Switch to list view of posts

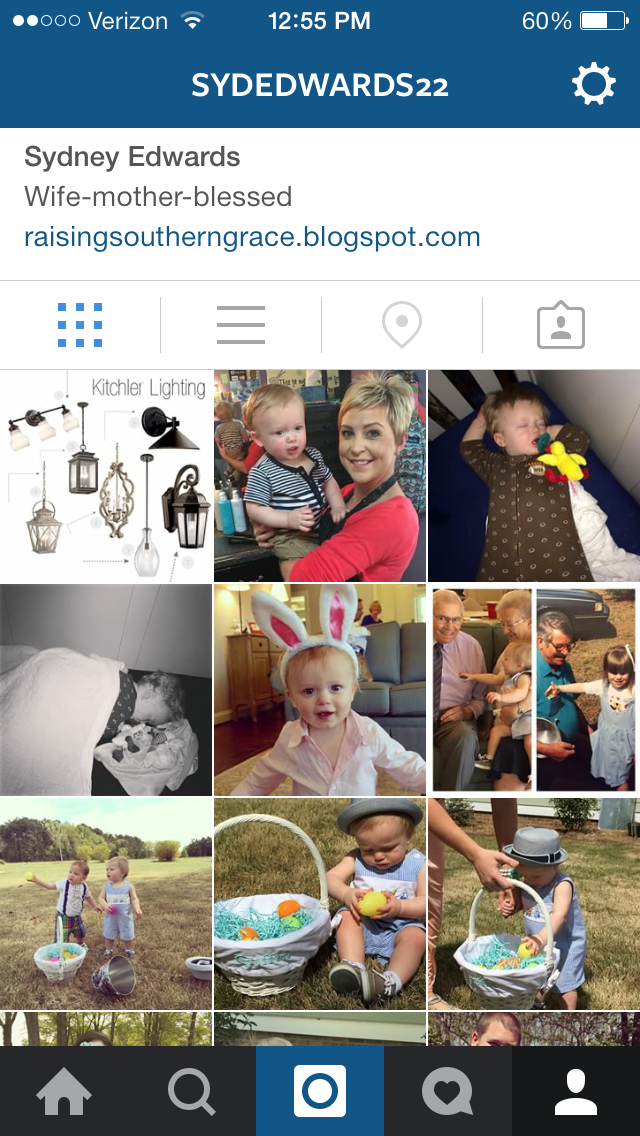pyautogui.click(x=241, y=325)
